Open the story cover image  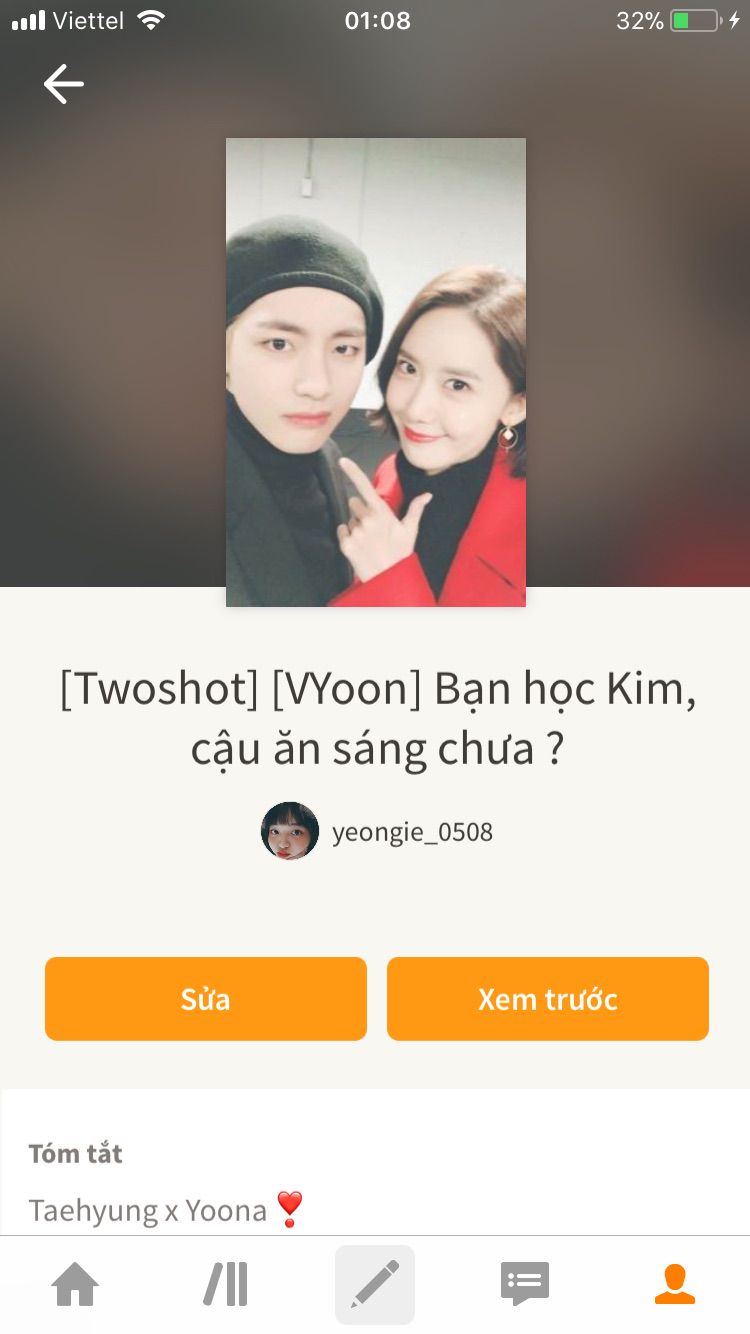click(376, 372)
